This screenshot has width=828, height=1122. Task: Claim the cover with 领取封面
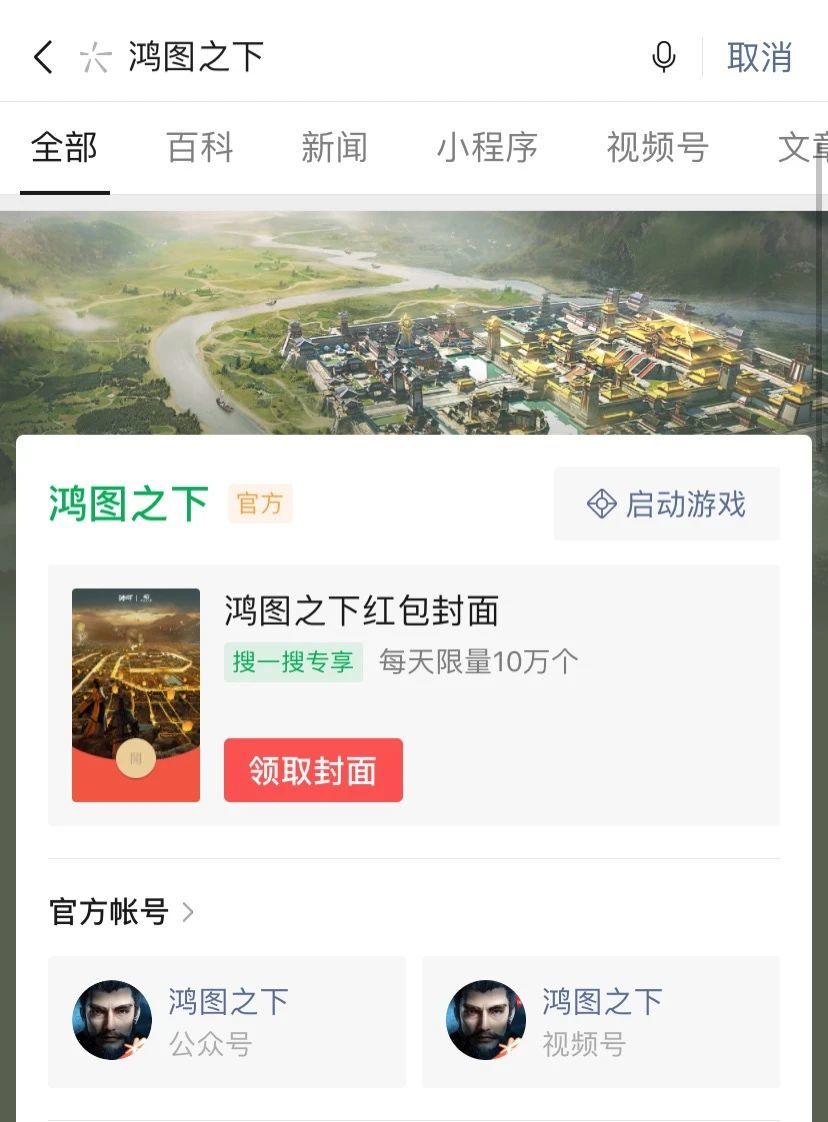pyautogui.click(x=313, y=770)
